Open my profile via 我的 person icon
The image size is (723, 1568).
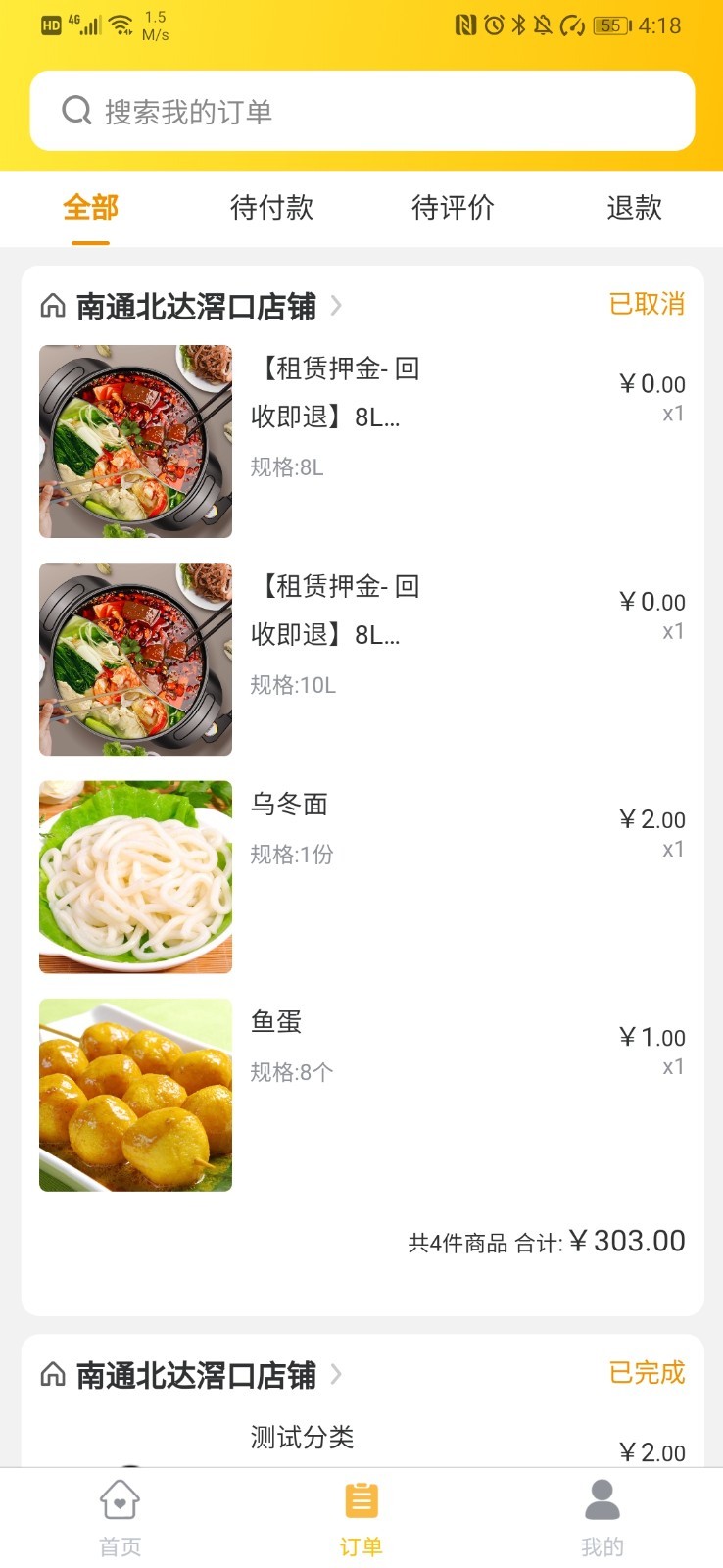click(x=602, y=1498)
